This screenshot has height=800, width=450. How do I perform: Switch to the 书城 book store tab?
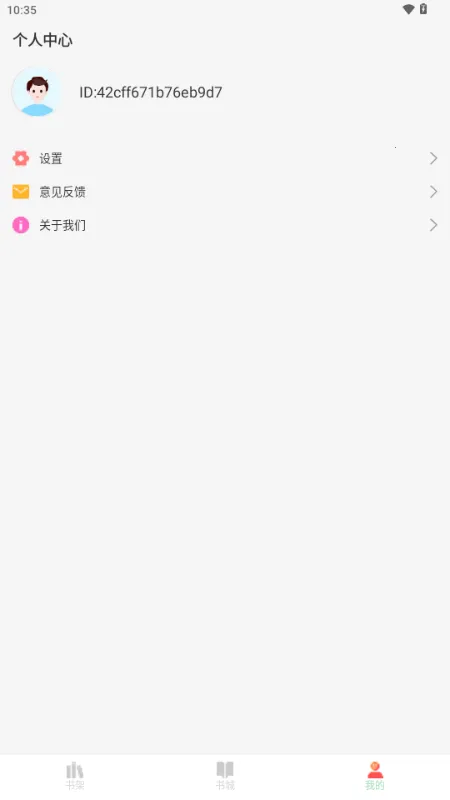tap(225, 776)
